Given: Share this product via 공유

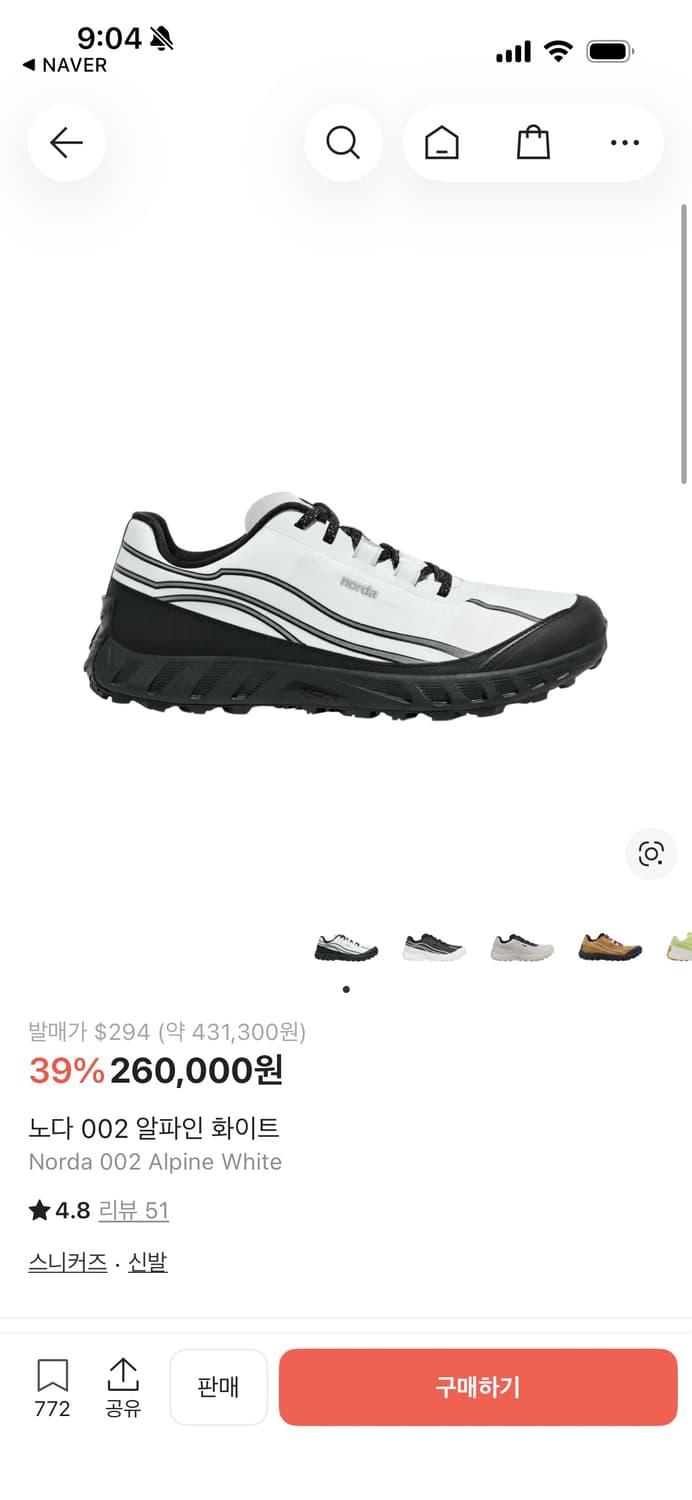Looking at the screenshot, I should click(123, 1388).
